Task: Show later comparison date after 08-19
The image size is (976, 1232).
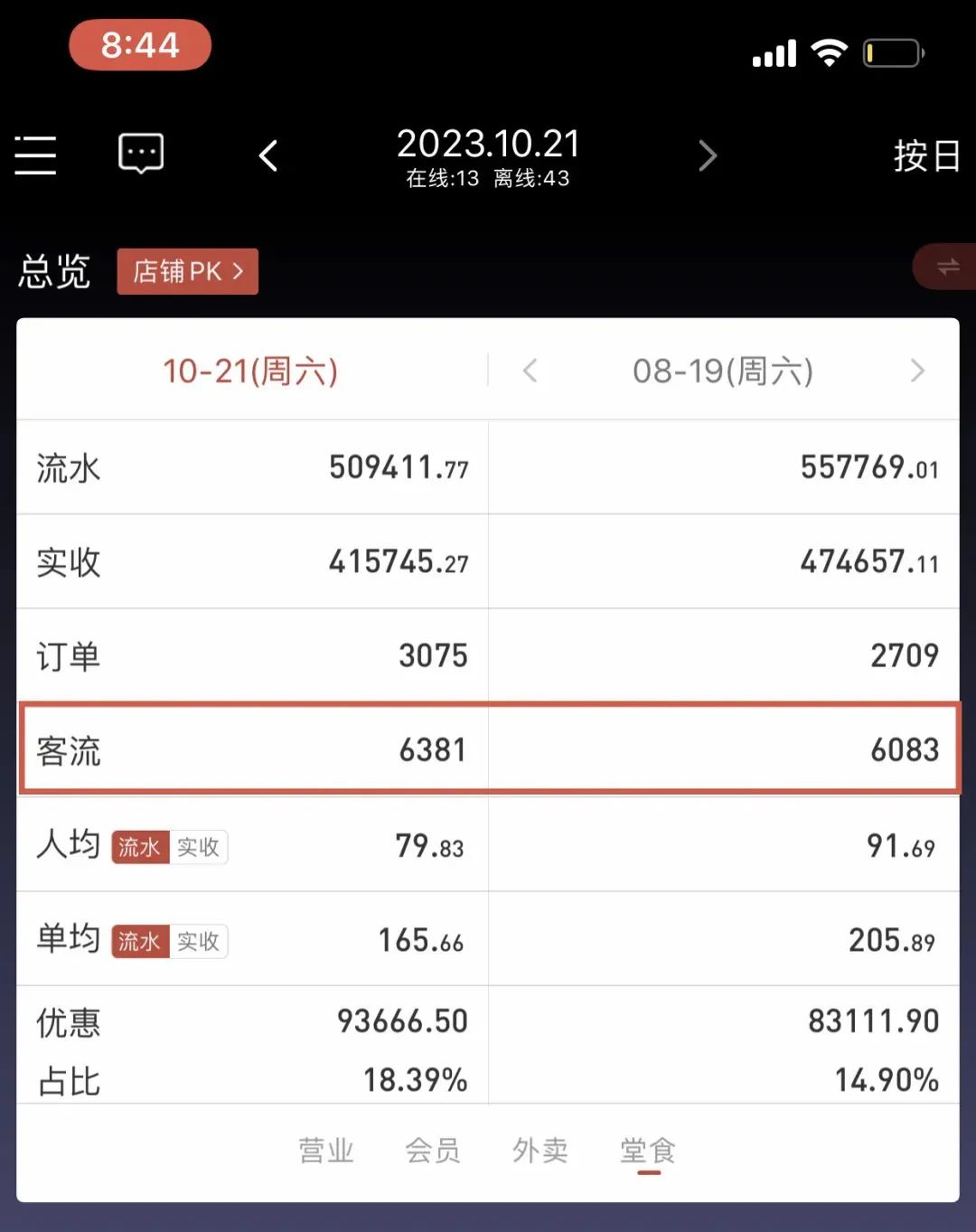Action: [917, 371]
